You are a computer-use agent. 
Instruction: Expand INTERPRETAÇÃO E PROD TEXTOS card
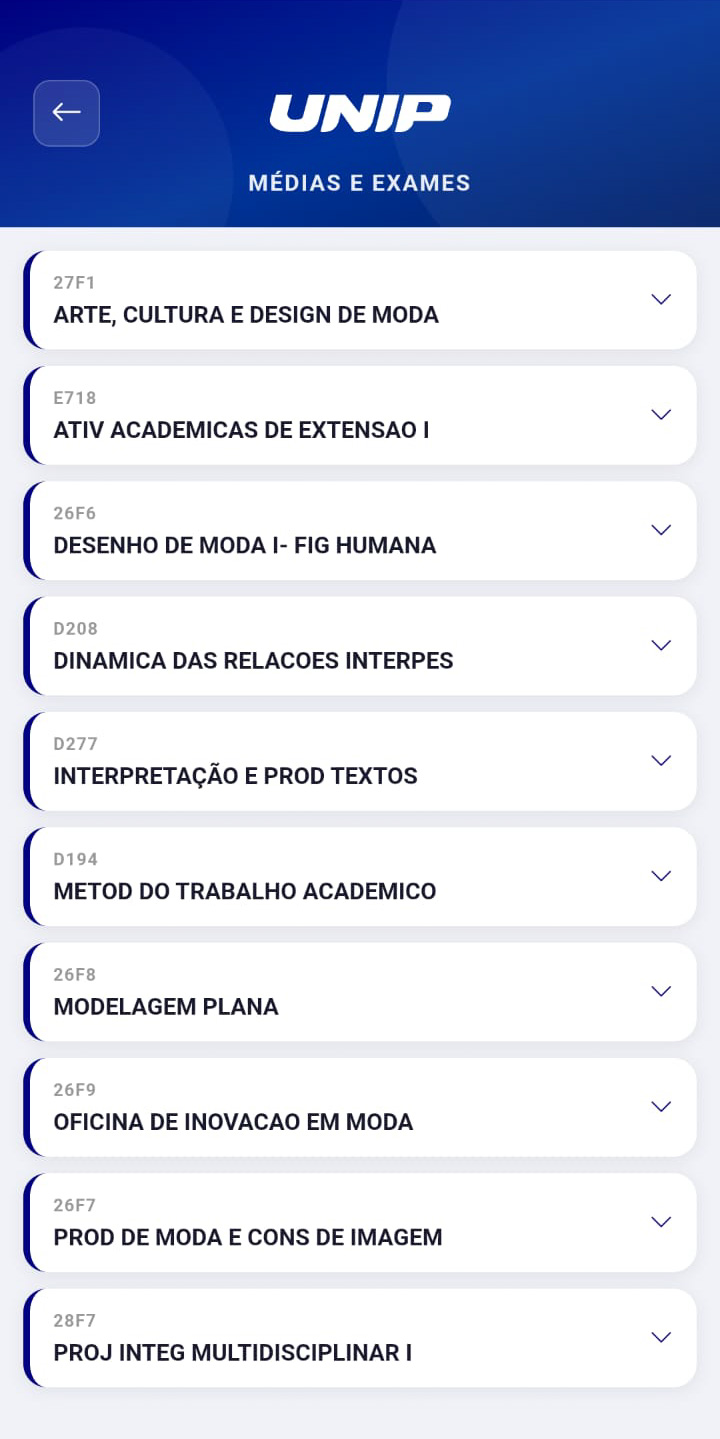660,760
